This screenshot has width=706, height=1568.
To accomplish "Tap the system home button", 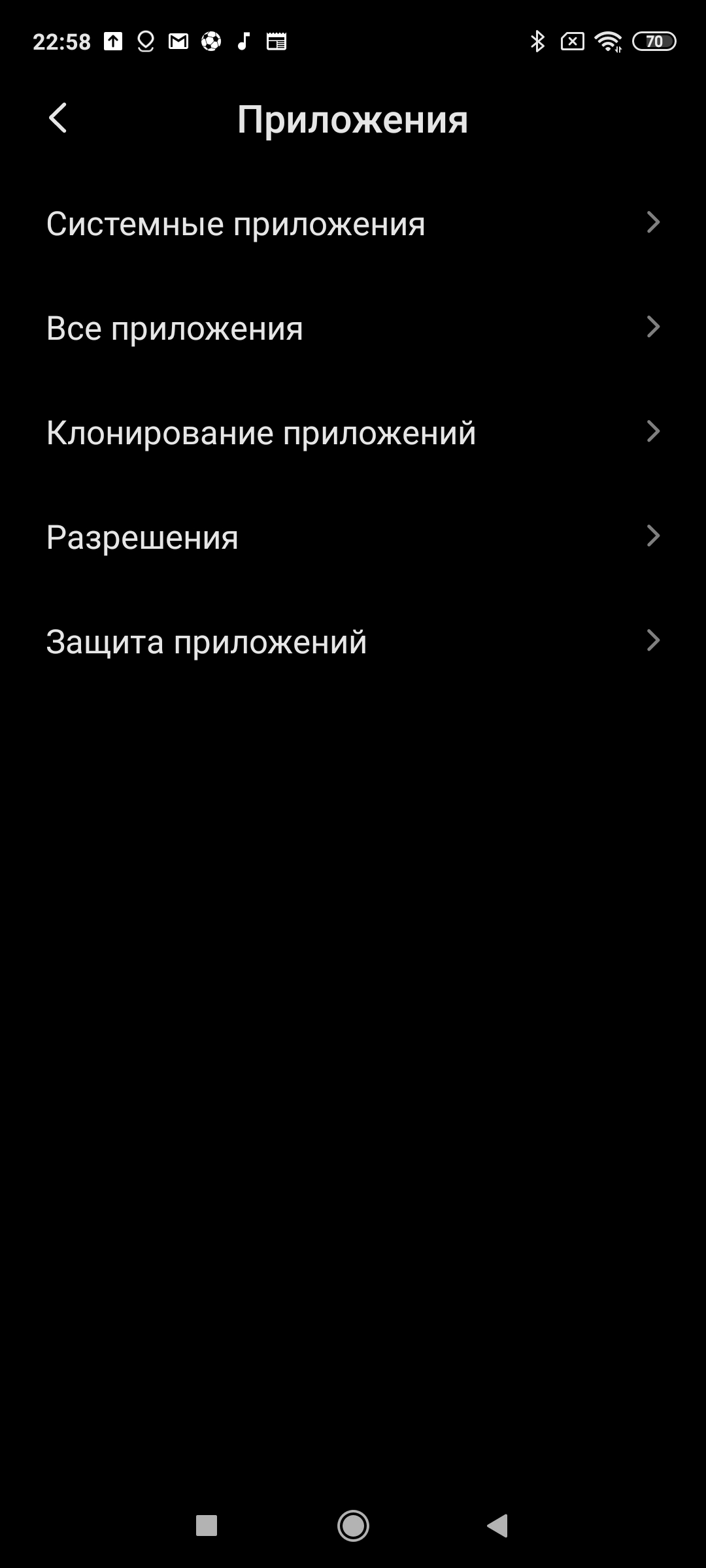I will 353,1526.
